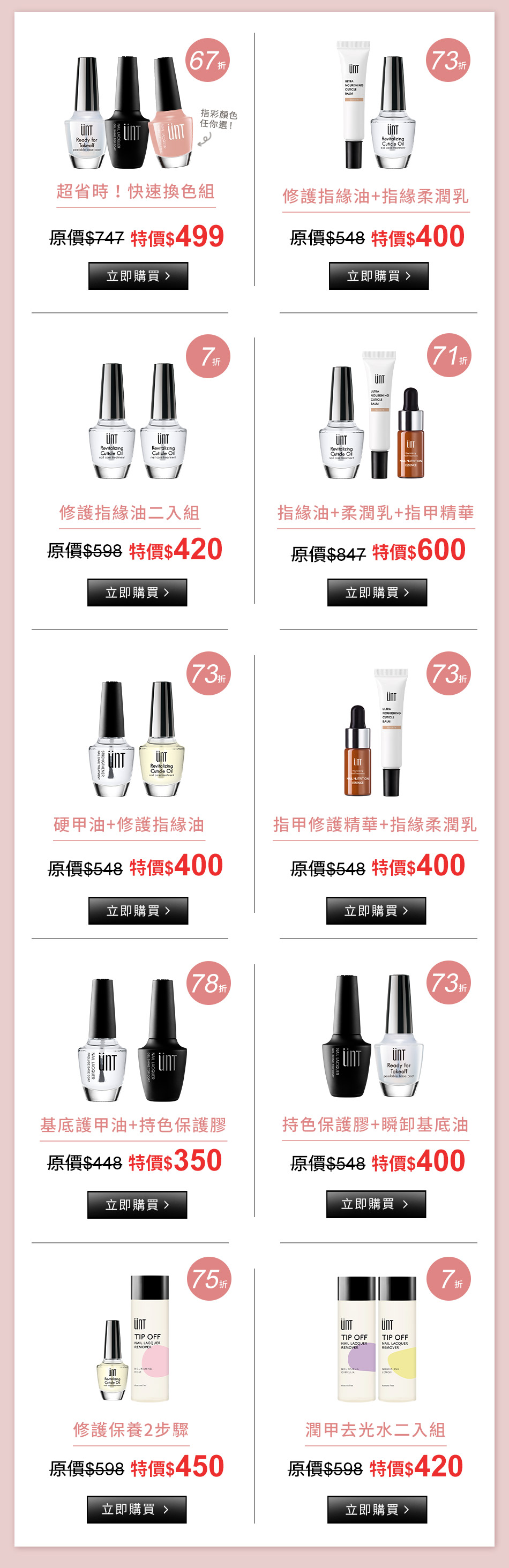Buy 指甲修護精華+指緣柔潤乳 now
509x1568 pixels.
[376, 910]
